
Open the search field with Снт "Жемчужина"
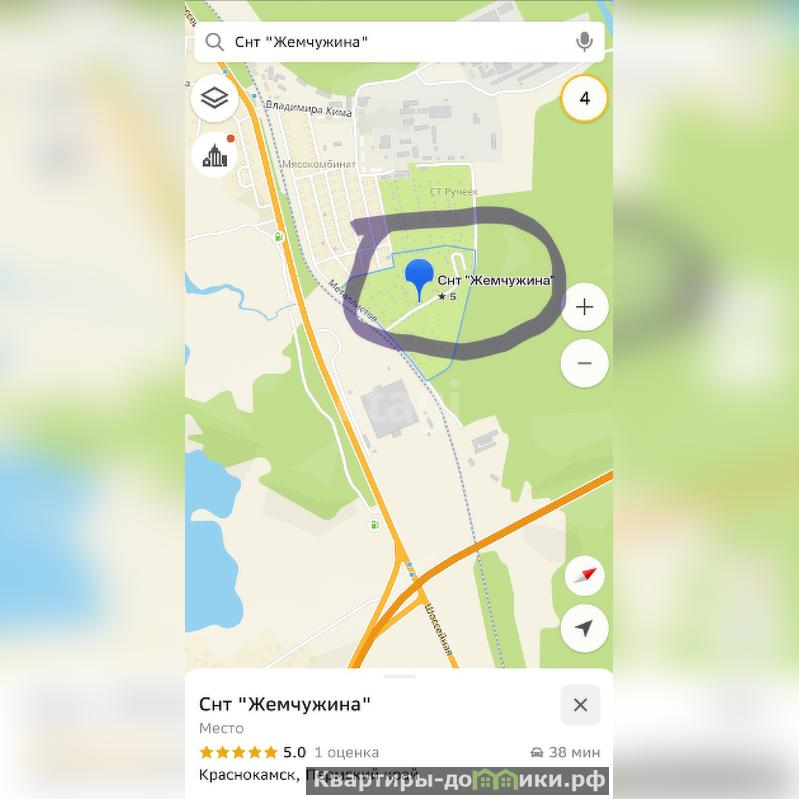tap(380, 42)
